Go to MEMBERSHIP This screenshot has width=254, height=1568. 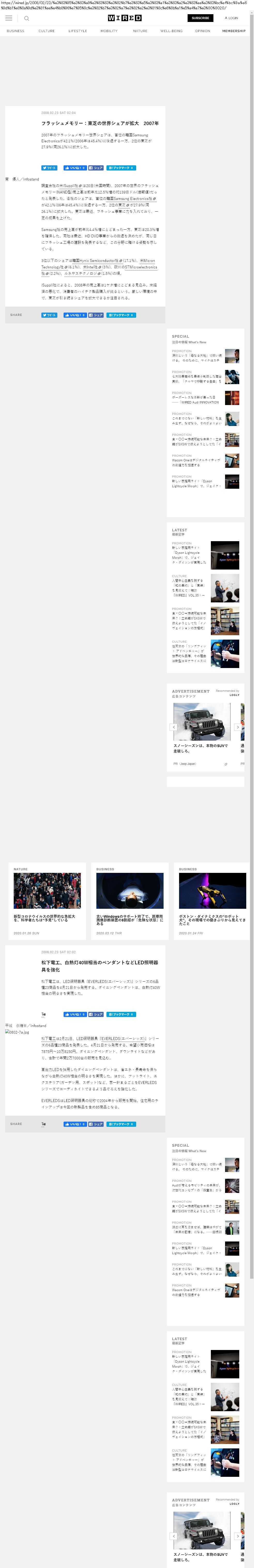(234, 31)
